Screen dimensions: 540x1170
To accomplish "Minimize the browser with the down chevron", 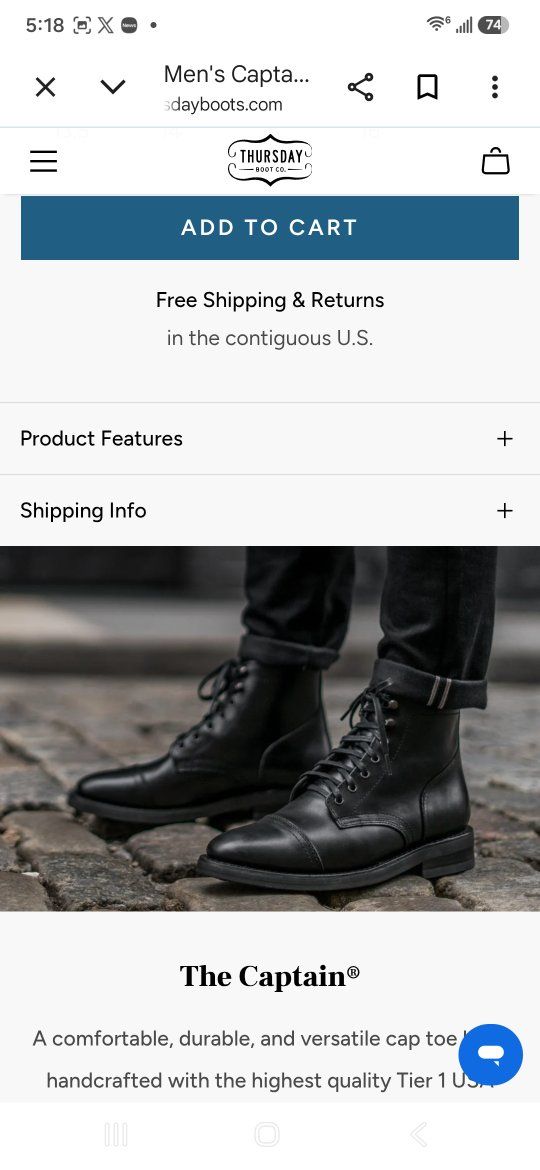I will coord(113,87).
